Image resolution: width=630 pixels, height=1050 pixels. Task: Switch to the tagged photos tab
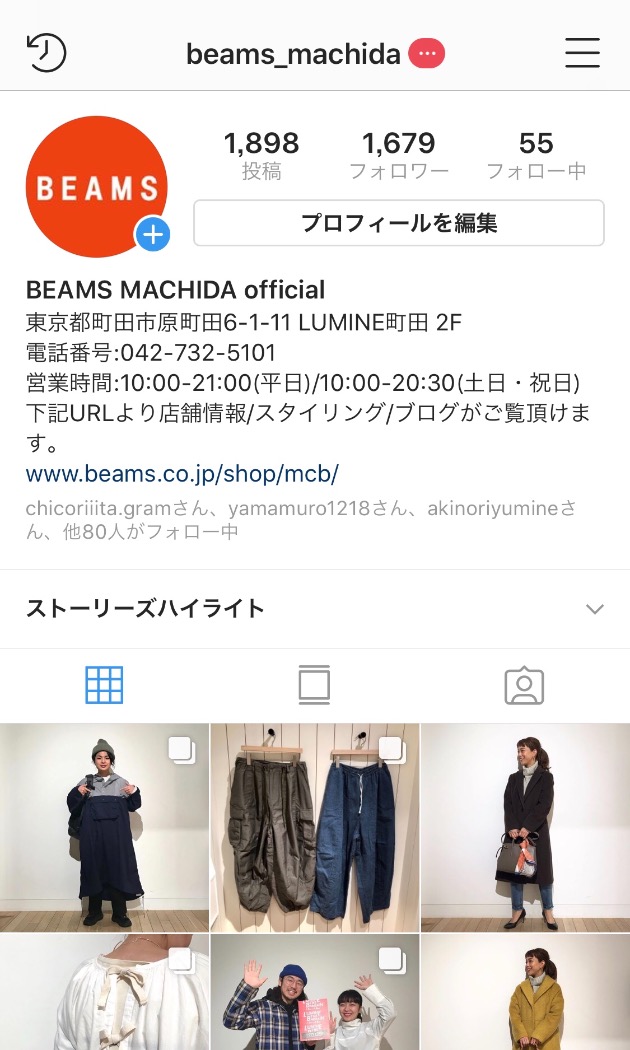click(x=524, y=686)
